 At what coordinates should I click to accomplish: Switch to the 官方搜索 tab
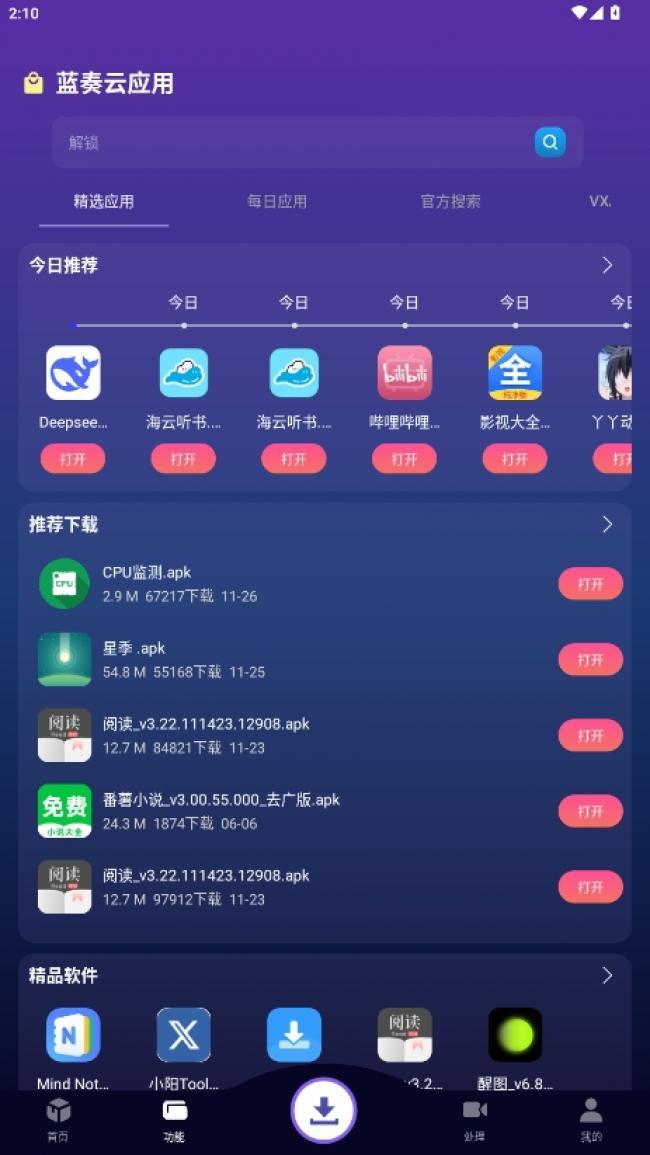450,201
